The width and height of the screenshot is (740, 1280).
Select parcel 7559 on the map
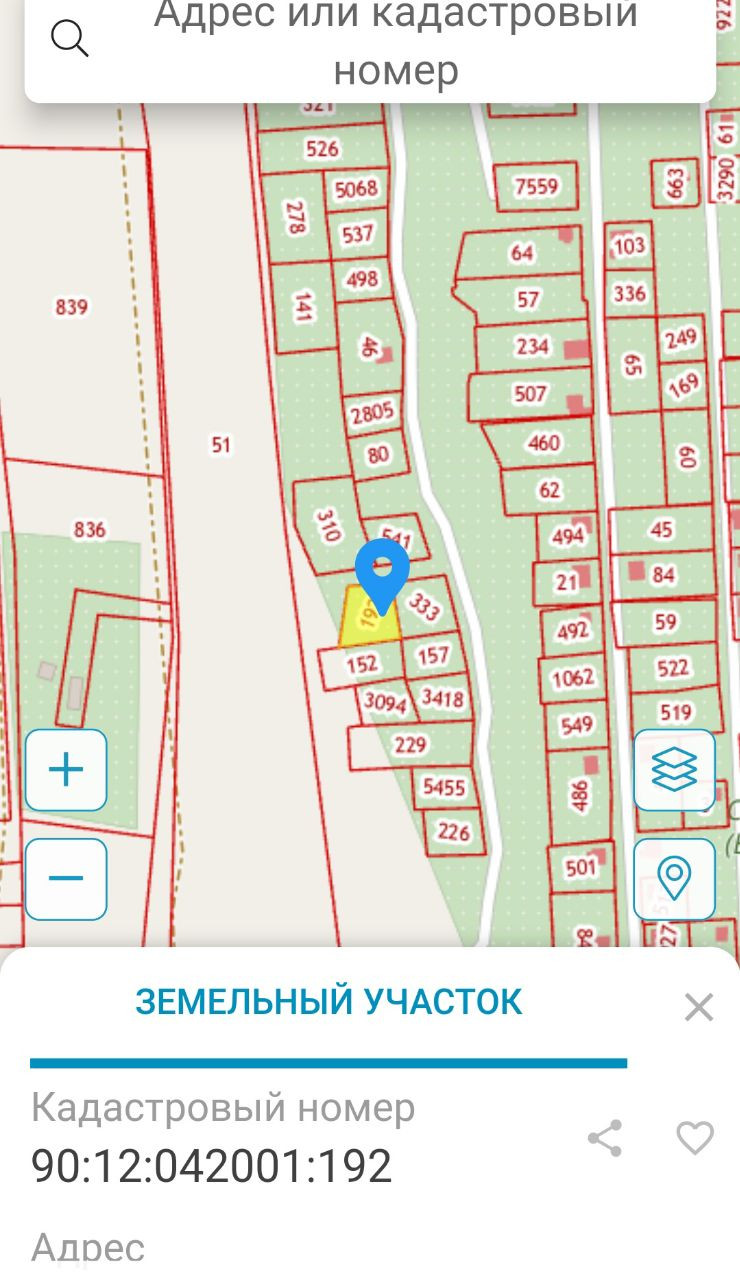coord(536,186)
